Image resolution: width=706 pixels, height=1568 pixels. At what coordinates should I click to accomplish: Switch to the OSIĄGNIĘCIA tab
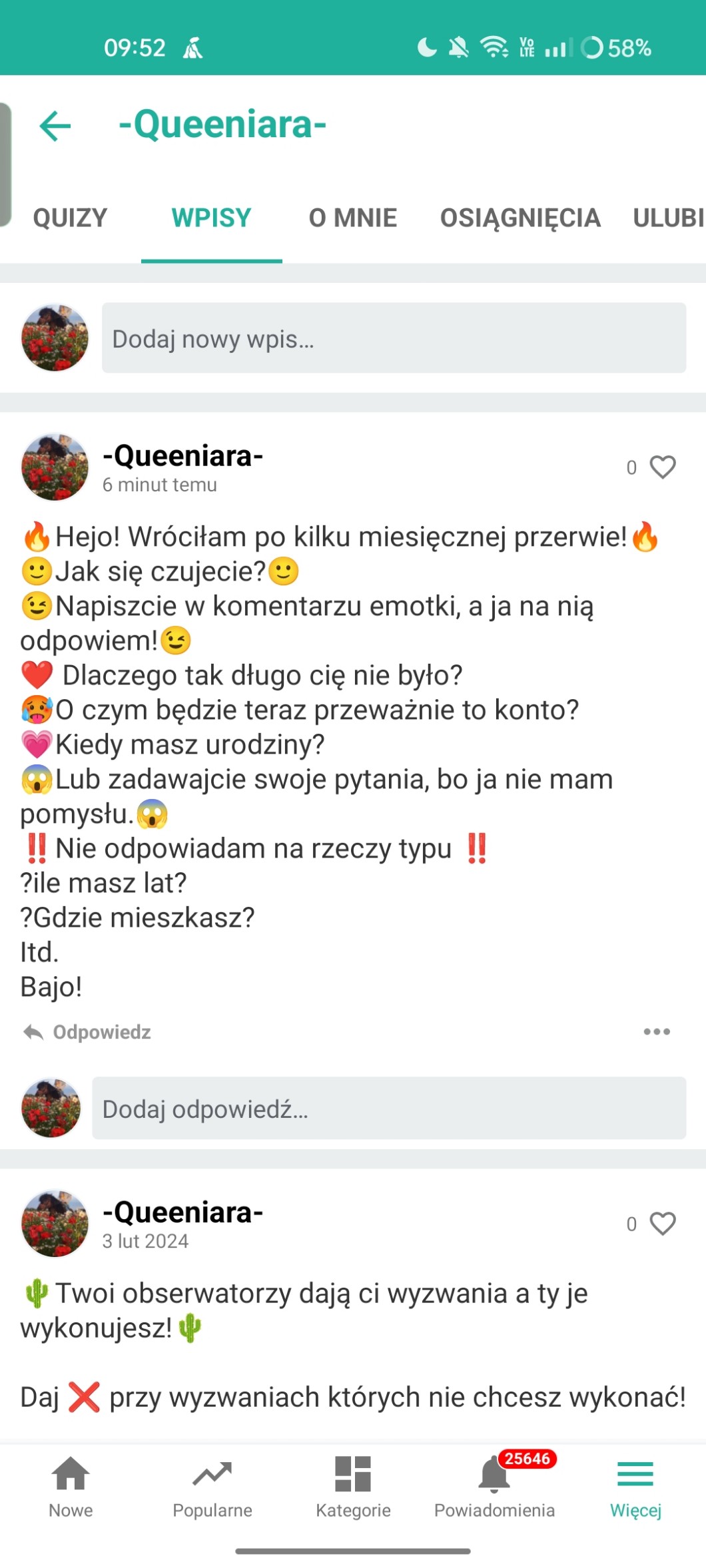(520, 218)
